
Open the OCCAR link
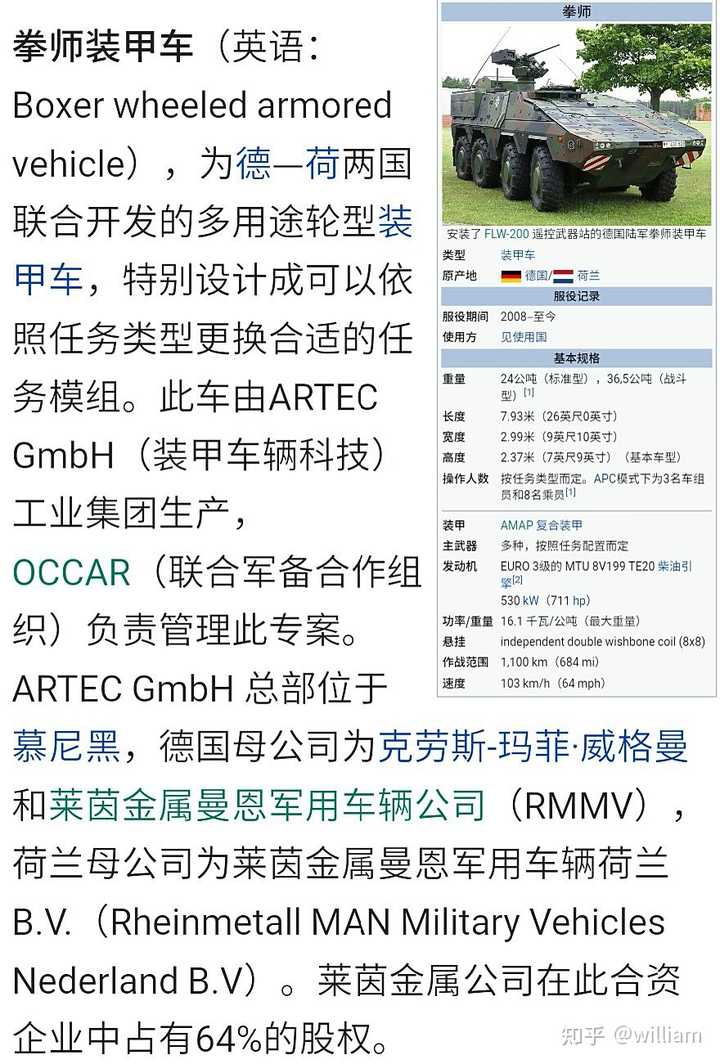pyautogui.click(x=71, y=572)
